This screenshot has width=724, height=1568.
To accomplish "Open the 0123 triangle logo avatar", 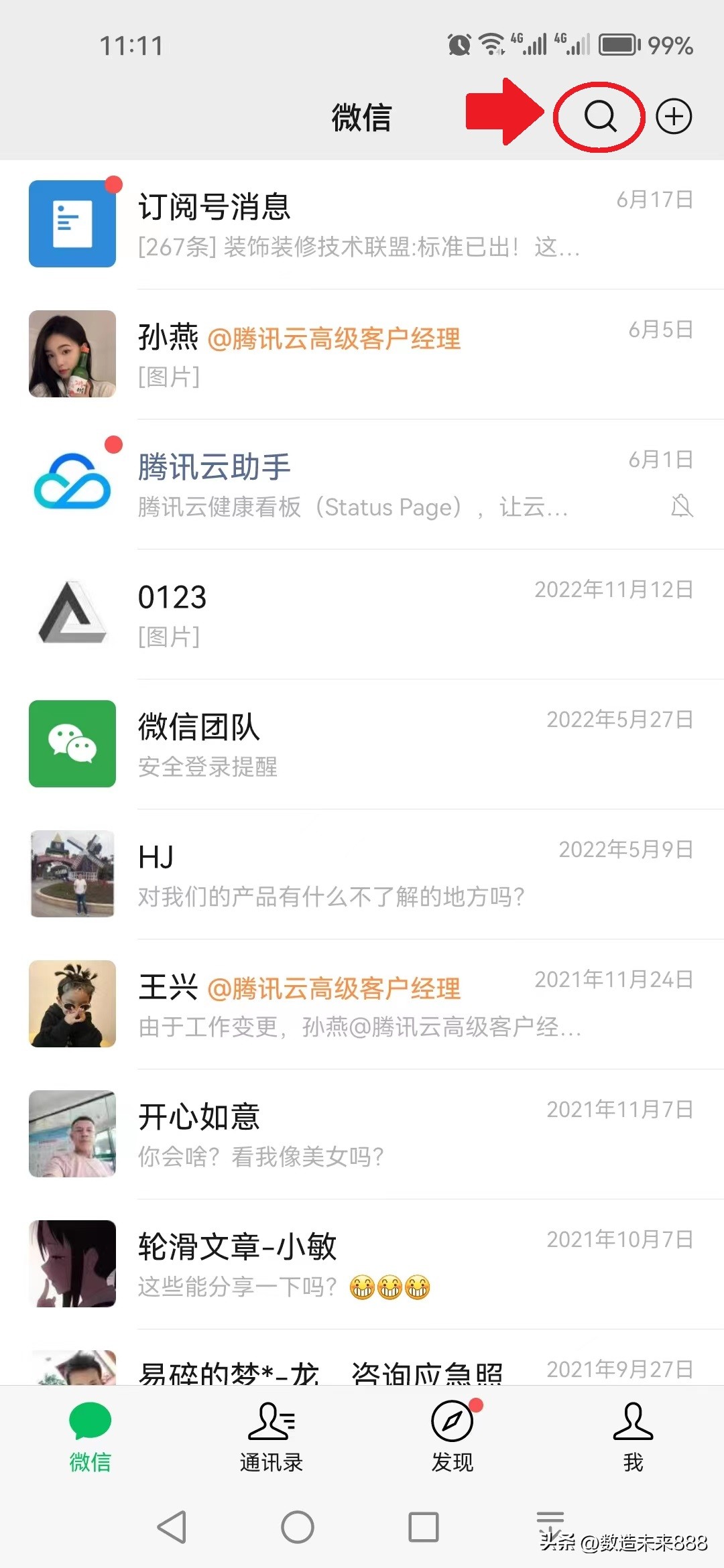I will click(x=72, y=613).
